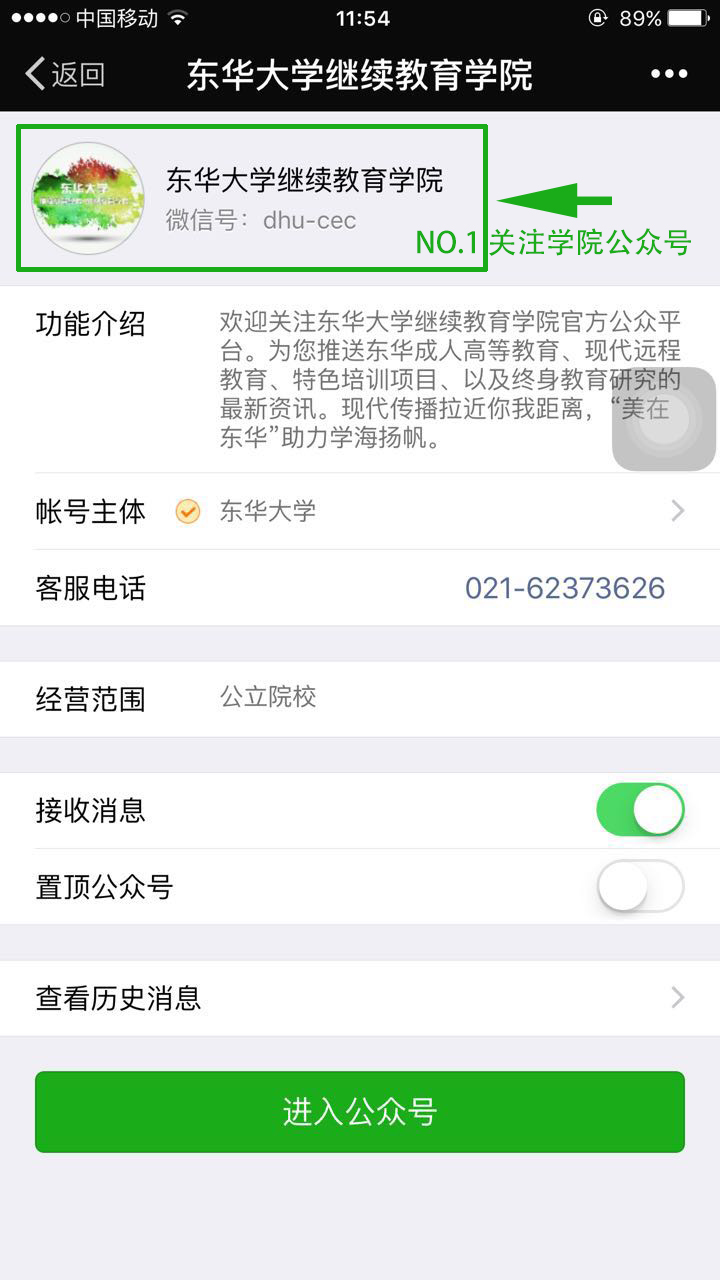Tap the green 进入公众号 button
The width and height of the screenshot is (720, 1280).
tap(360, 1112)
